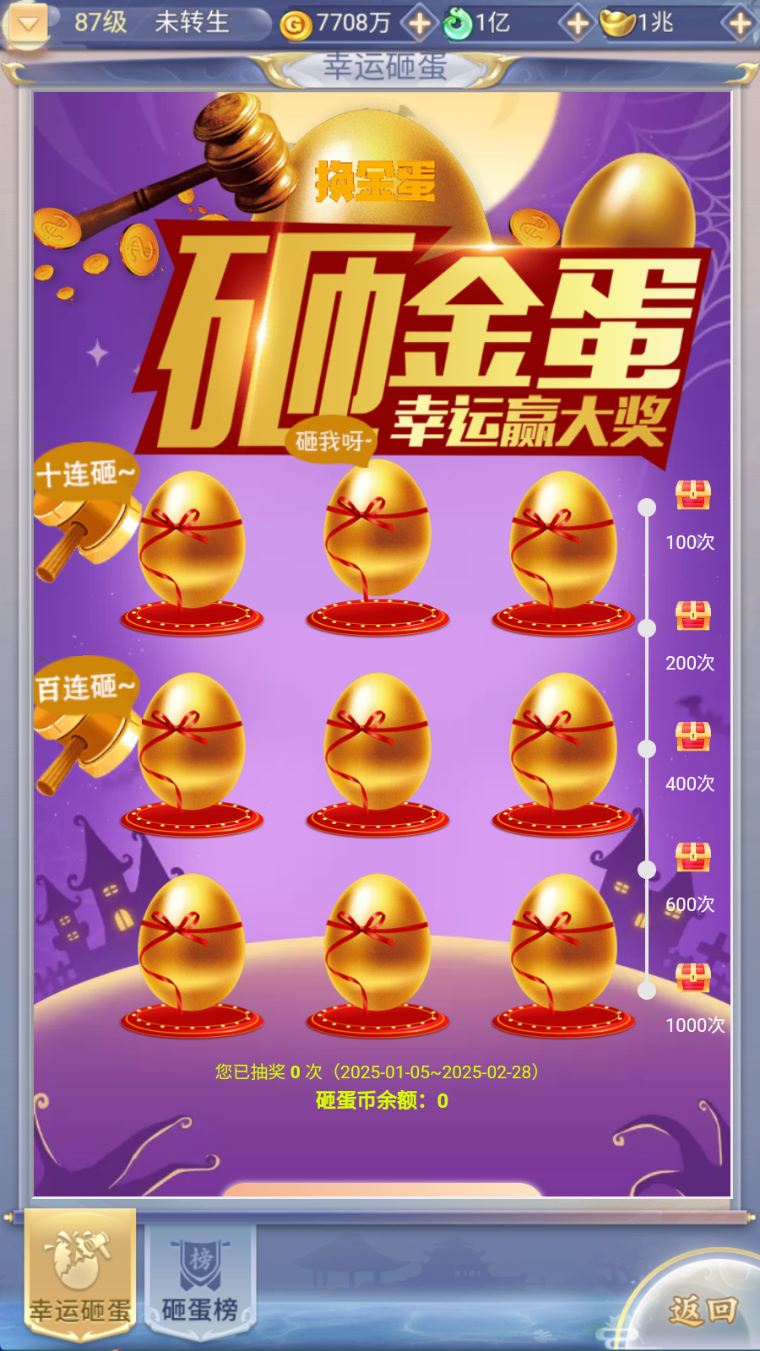Tap 返回 to go back

pos(703,1309)
